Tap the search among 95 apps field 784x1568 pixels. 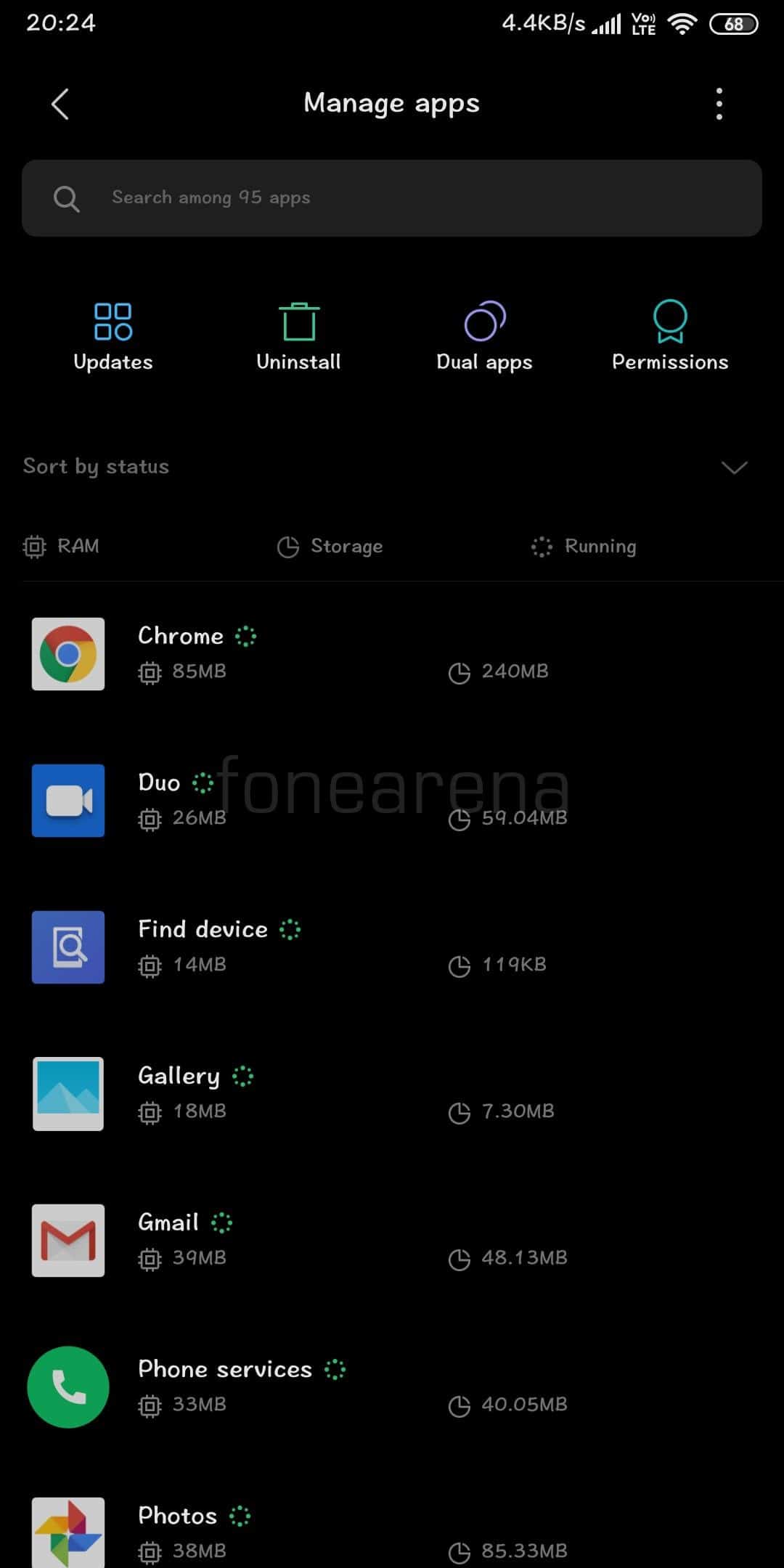(392, 198)
